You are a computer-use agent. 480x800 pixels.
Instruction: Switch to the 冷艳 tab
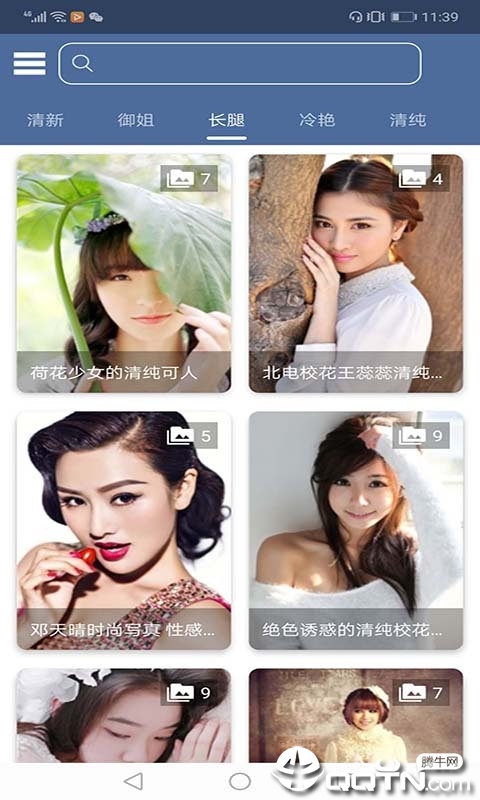click(x=317, y=120)
